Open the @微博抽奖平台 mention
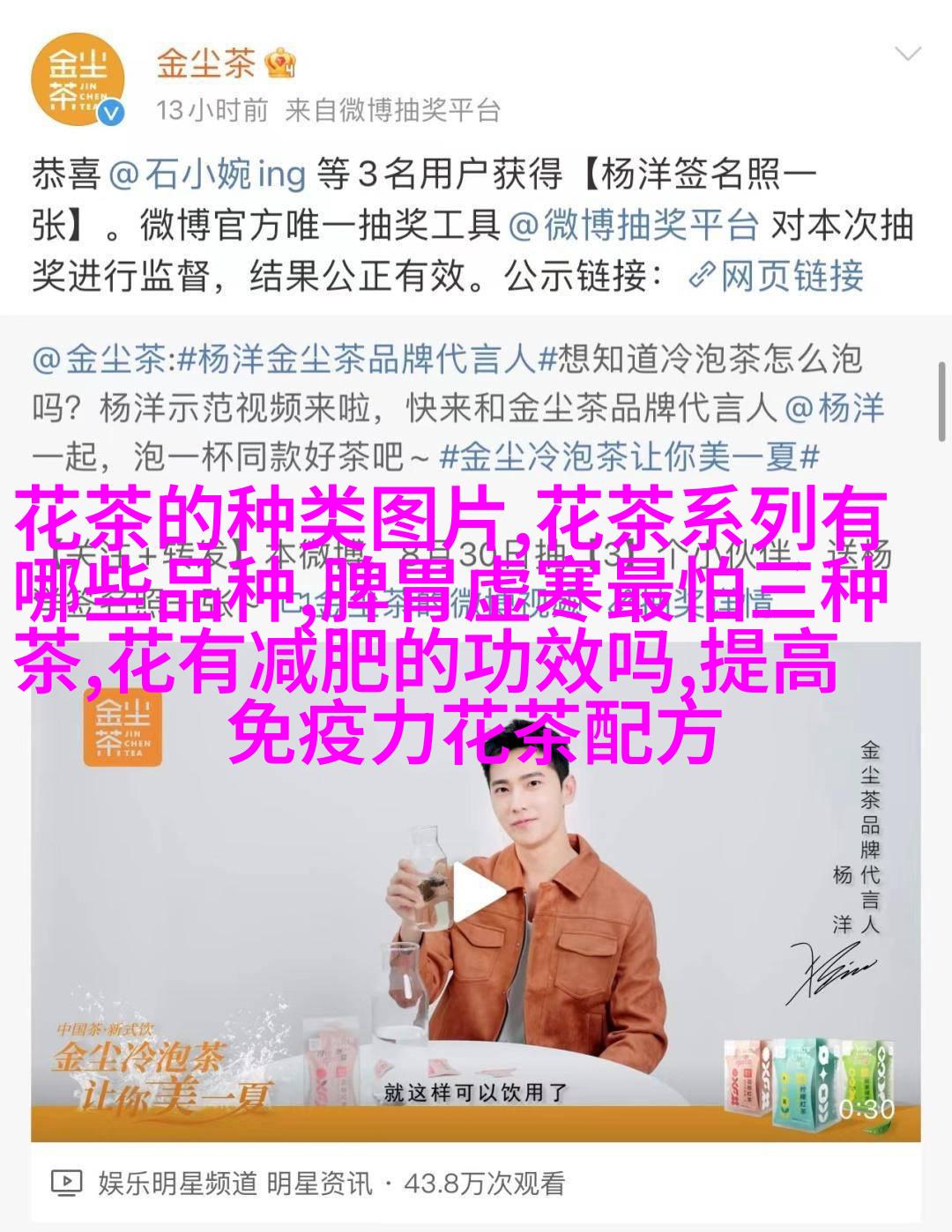This screenshot has width=952, height=1232. pos(633,226)
